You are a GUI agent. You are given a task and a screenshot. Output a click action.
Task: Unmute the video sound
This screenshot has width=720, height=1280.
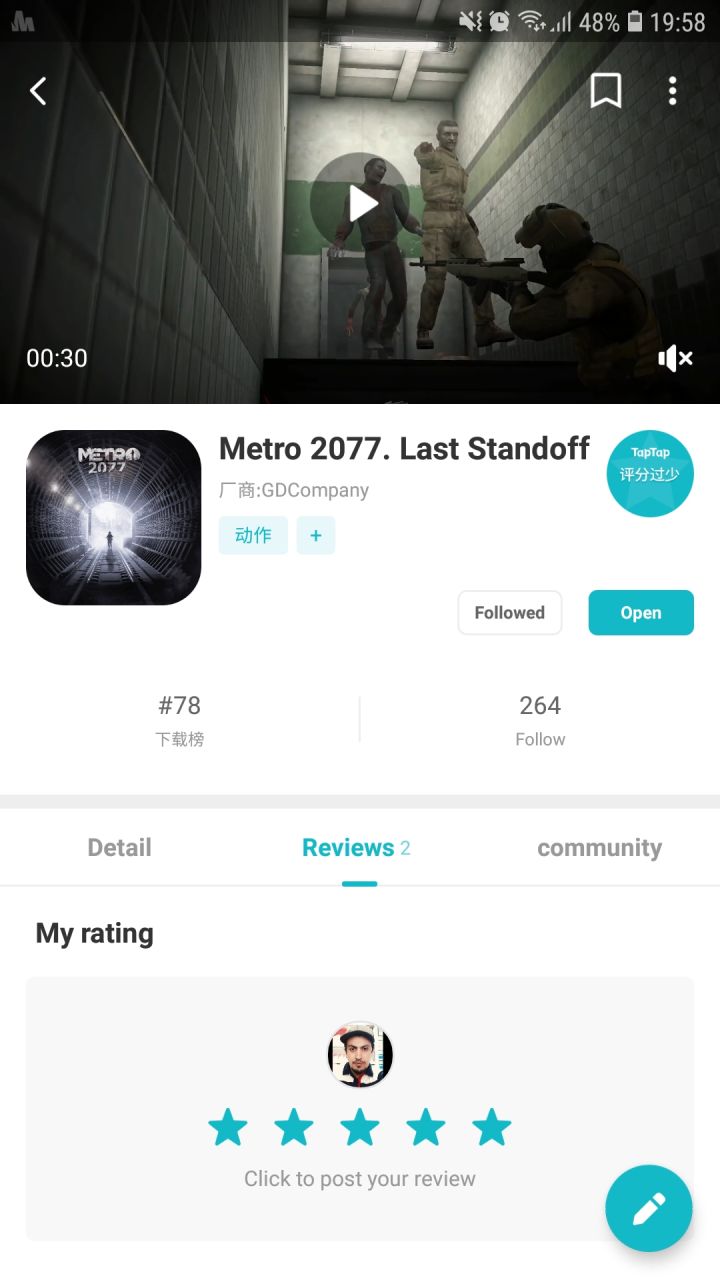pos(675,358)
